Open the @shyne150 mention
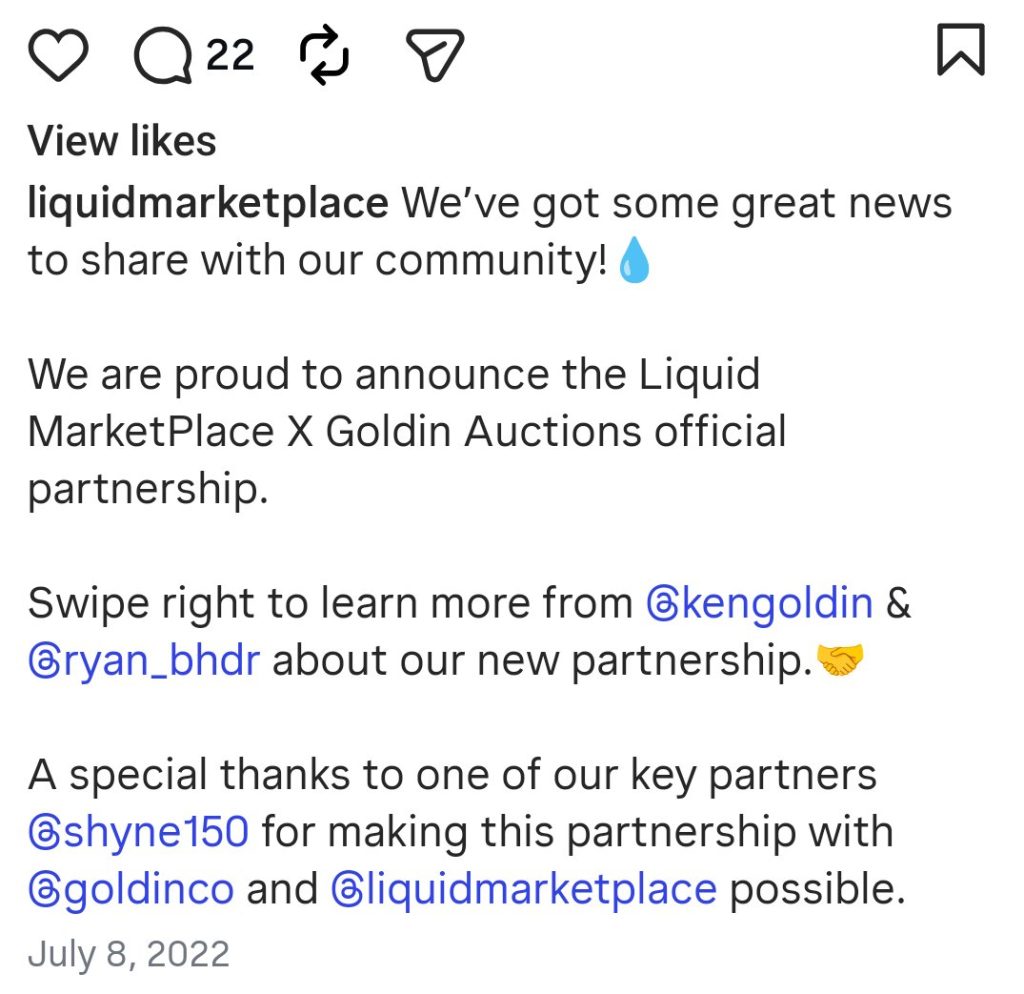This screenshot has width=1024, height=994. pos(138,831)
